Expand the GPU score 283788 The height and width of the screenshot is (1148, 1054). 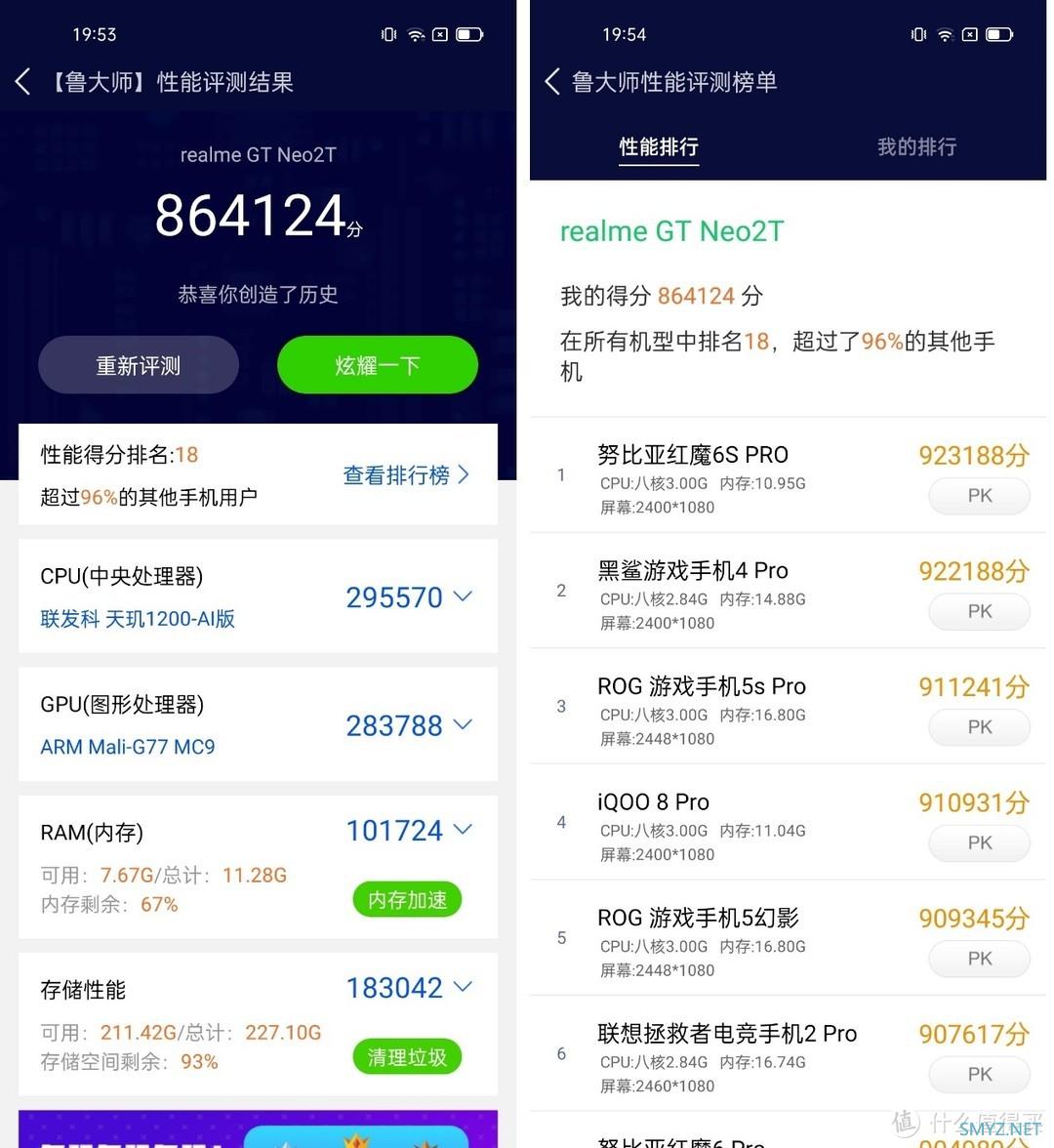coord(463,725)
